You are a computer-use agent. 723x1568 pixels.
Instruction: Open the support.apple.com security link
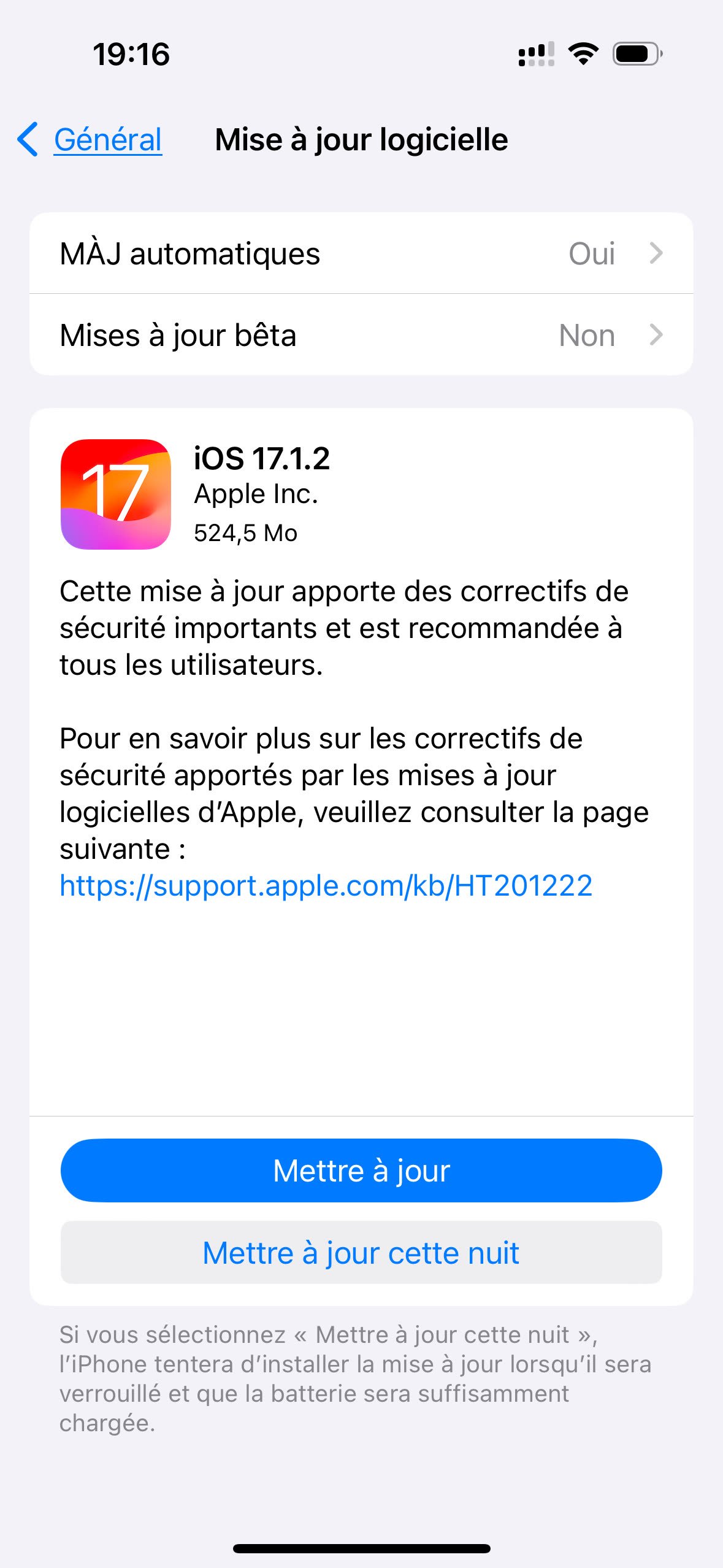[326, 885]
